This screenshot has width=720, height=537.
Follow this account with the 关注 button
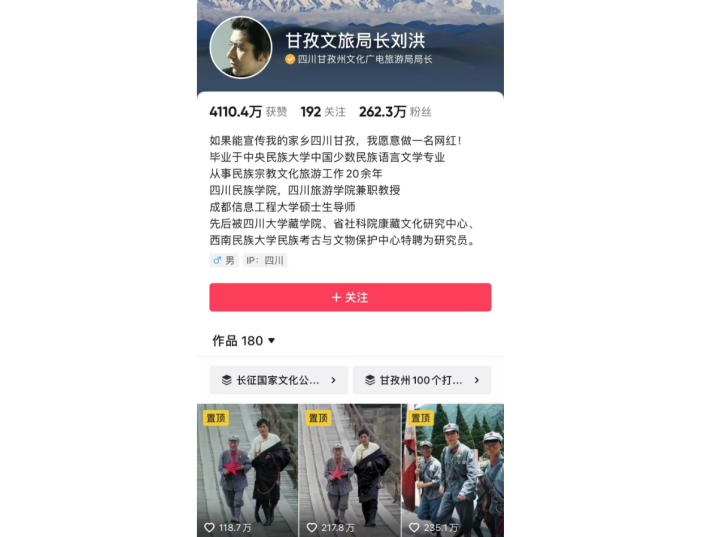point(350,298)
